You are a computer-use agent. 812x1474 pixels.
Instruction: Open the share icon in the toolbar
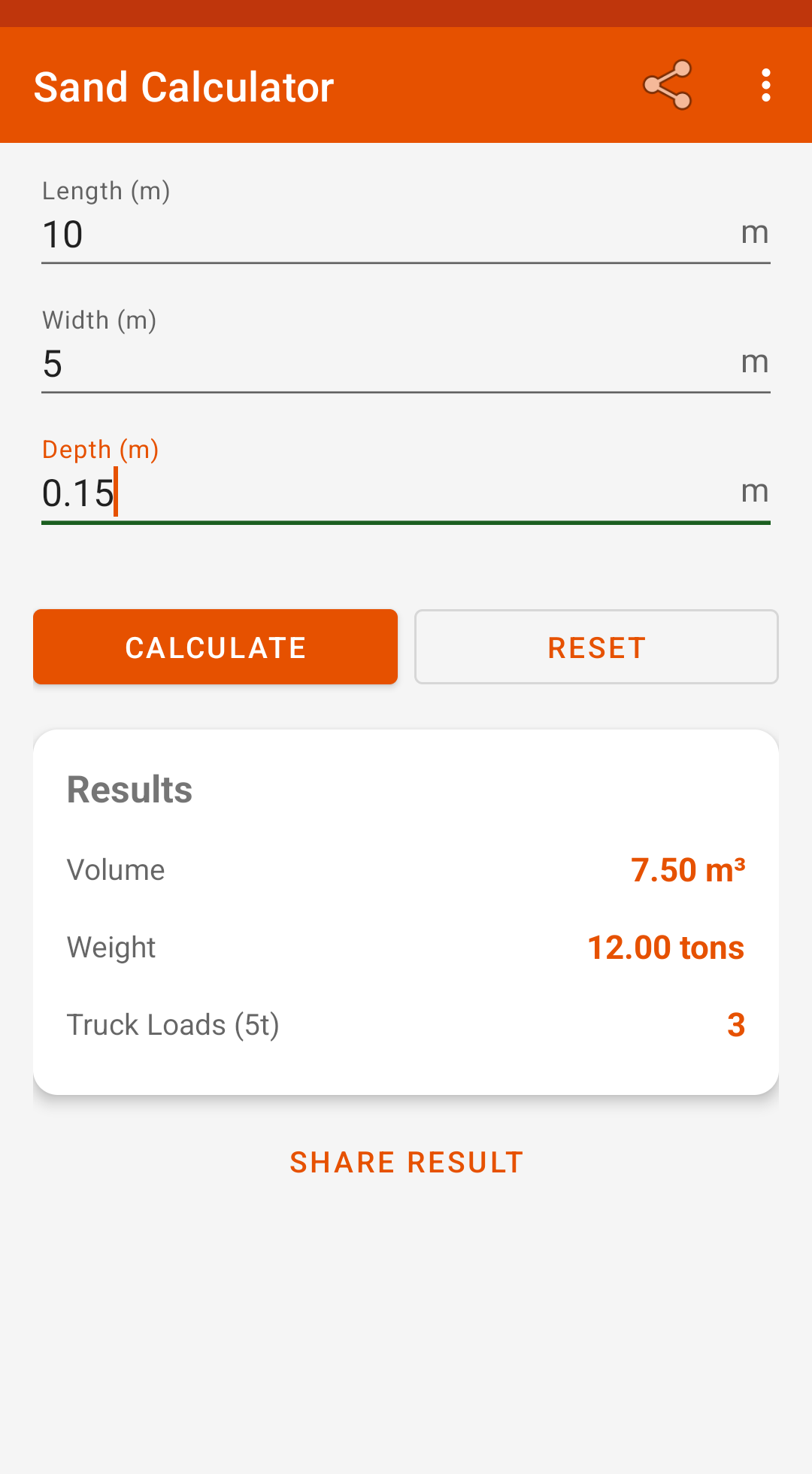click(668, 85)
